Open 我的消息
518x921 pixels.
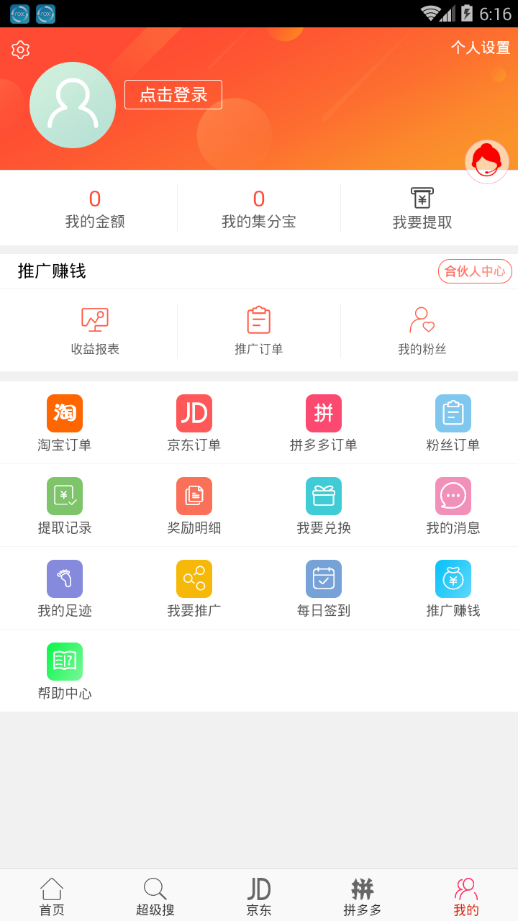point(453,506)
